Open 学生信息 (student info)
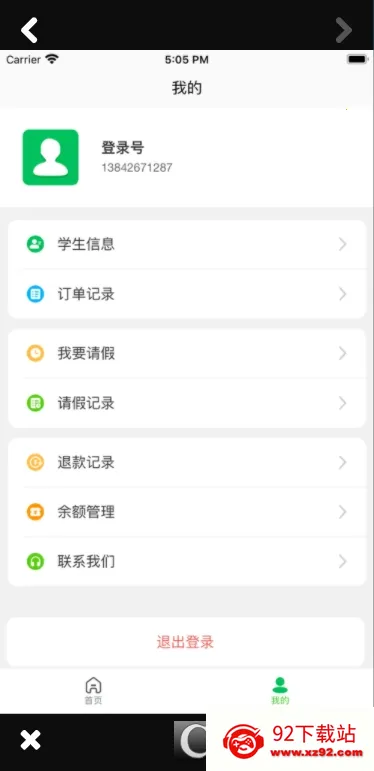 pyautogui.click(x=187, y=244)
